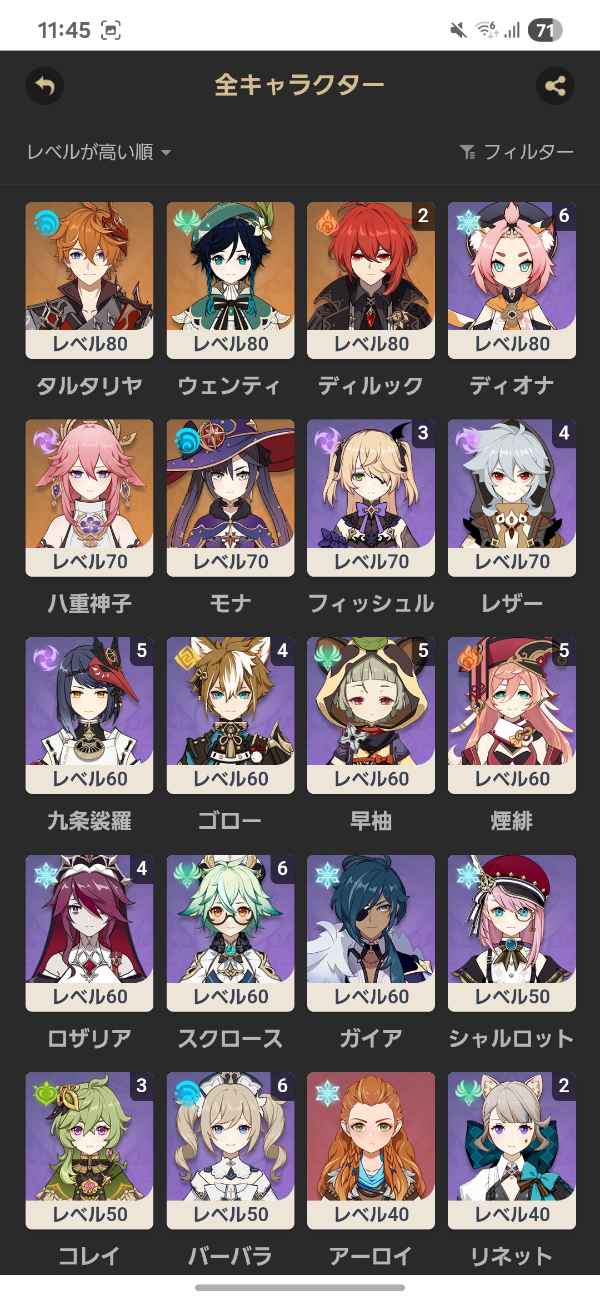This screenshot has height=1300, width=600.
Task: Tap the シャルロット character card
Action: pos(512,933)
